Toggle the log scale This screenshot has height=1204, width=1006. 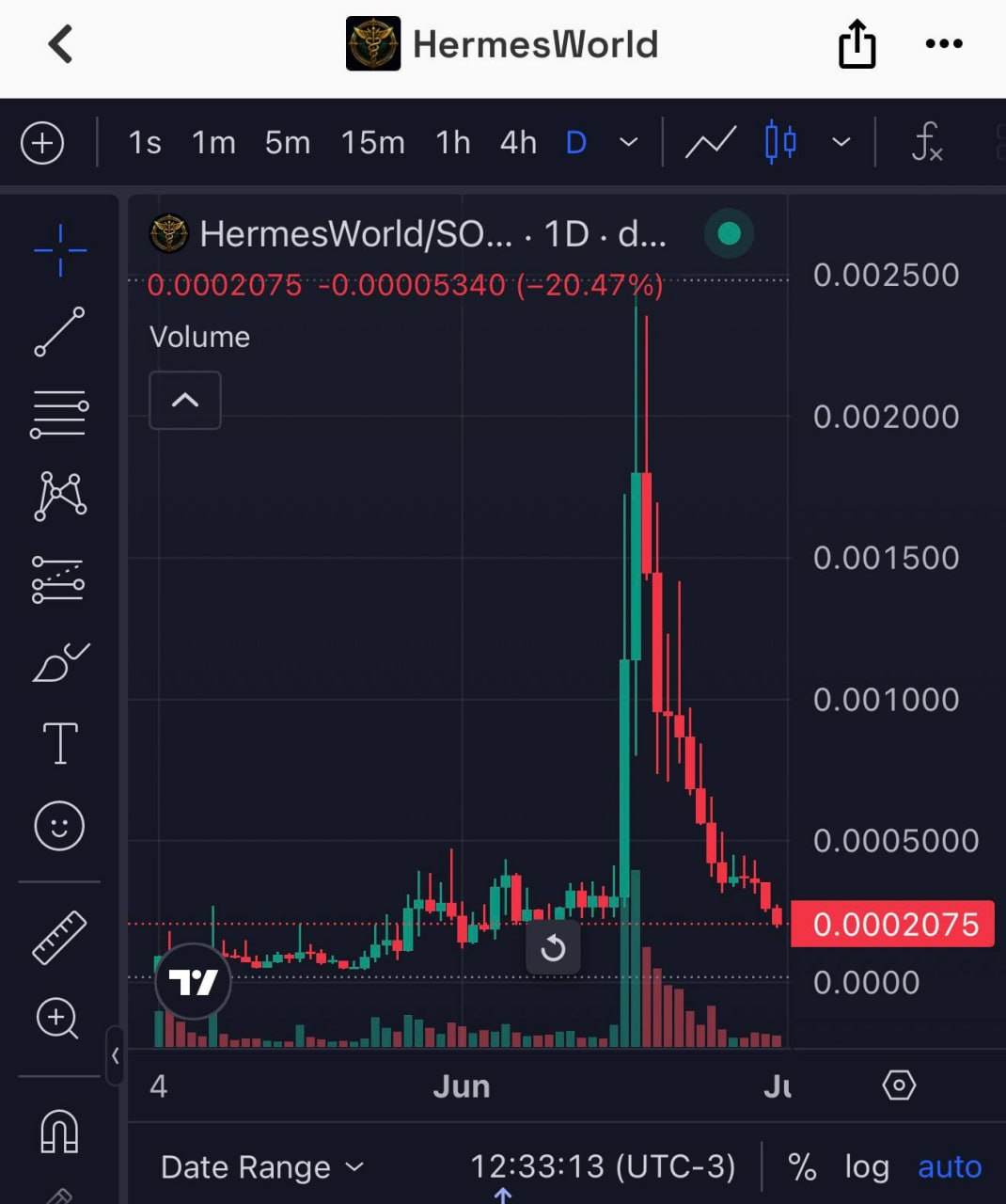866,1167
